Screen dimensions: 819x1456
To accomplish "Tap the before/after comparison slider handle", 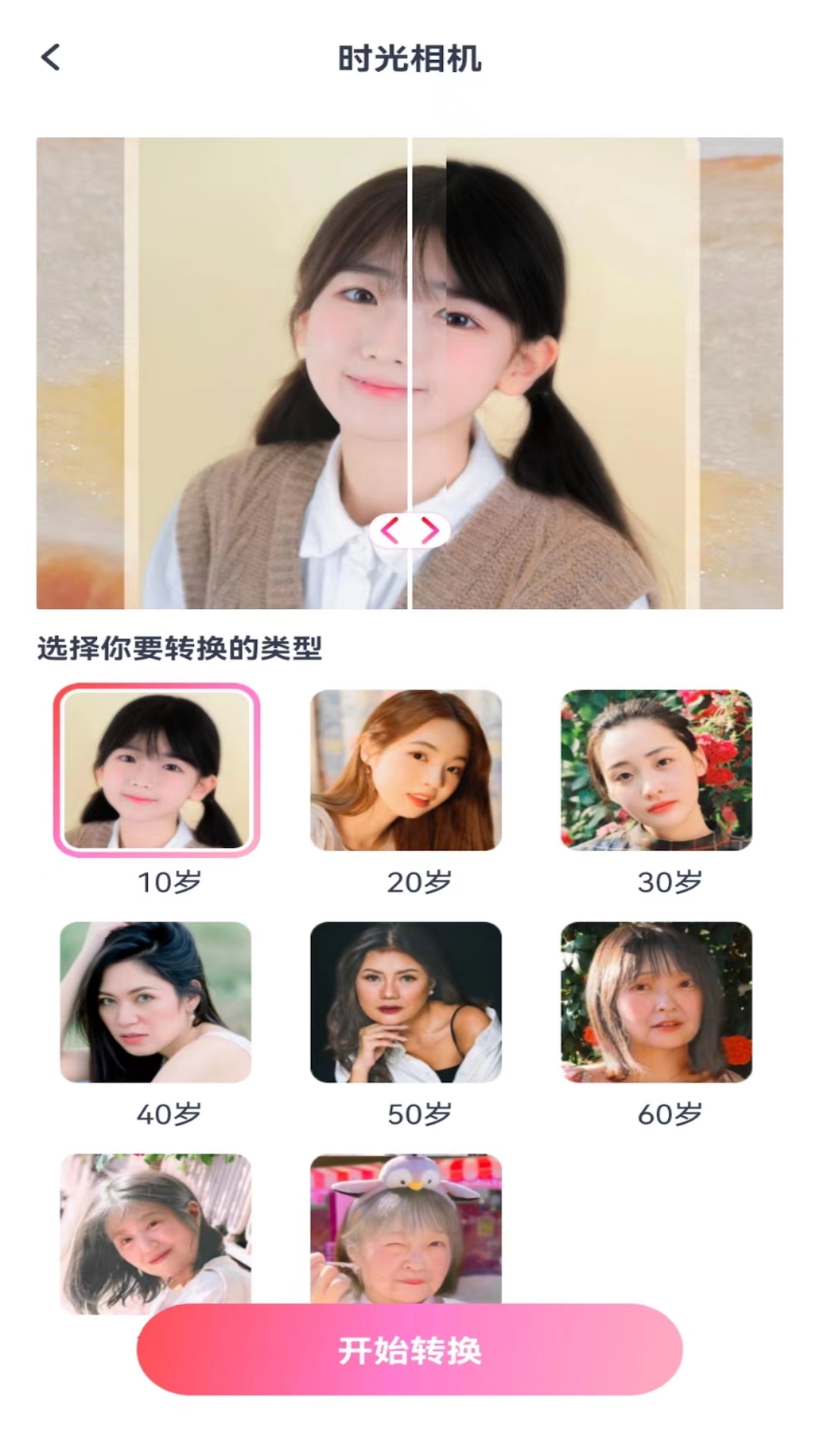I will coord(409,531).
